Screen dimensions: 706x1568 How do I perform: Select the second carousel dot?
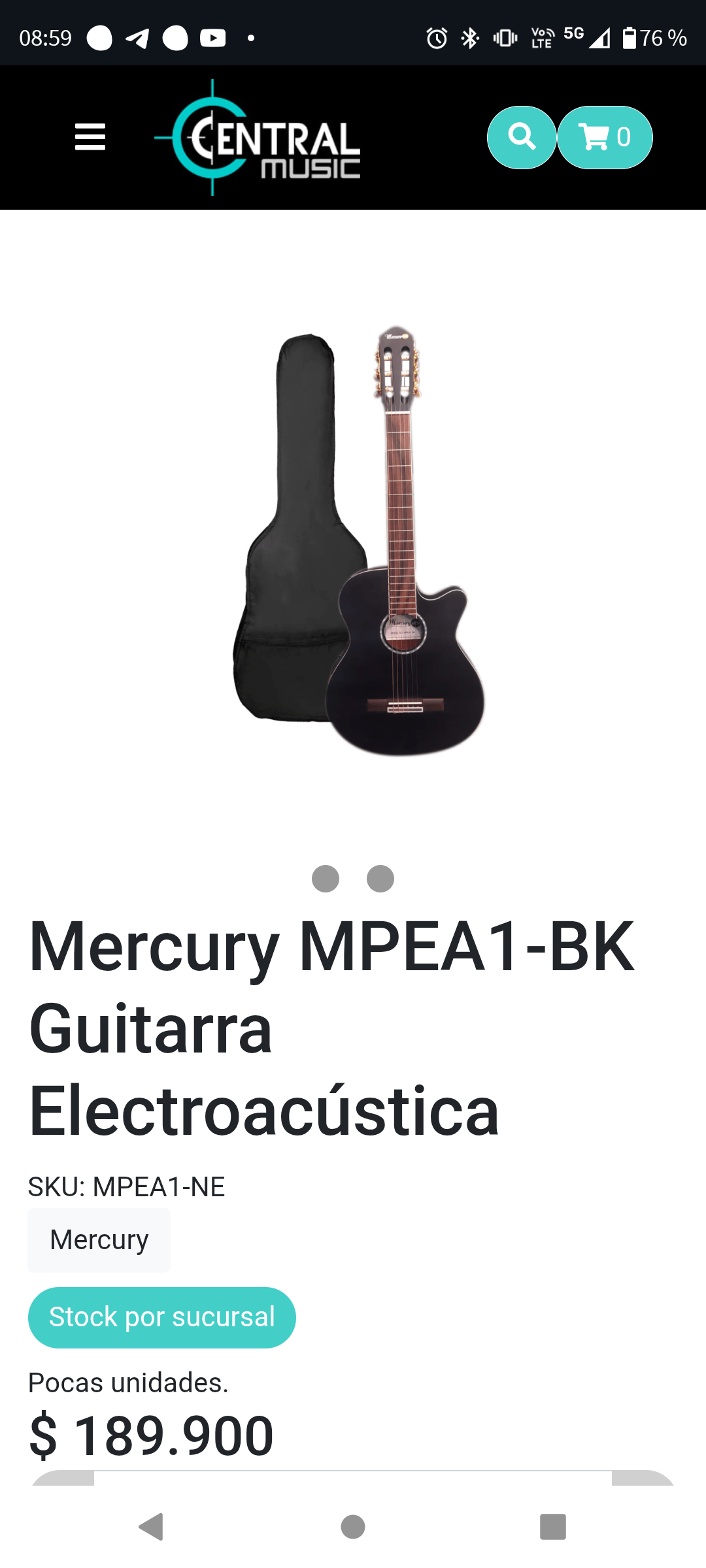(x=380, y=879)
